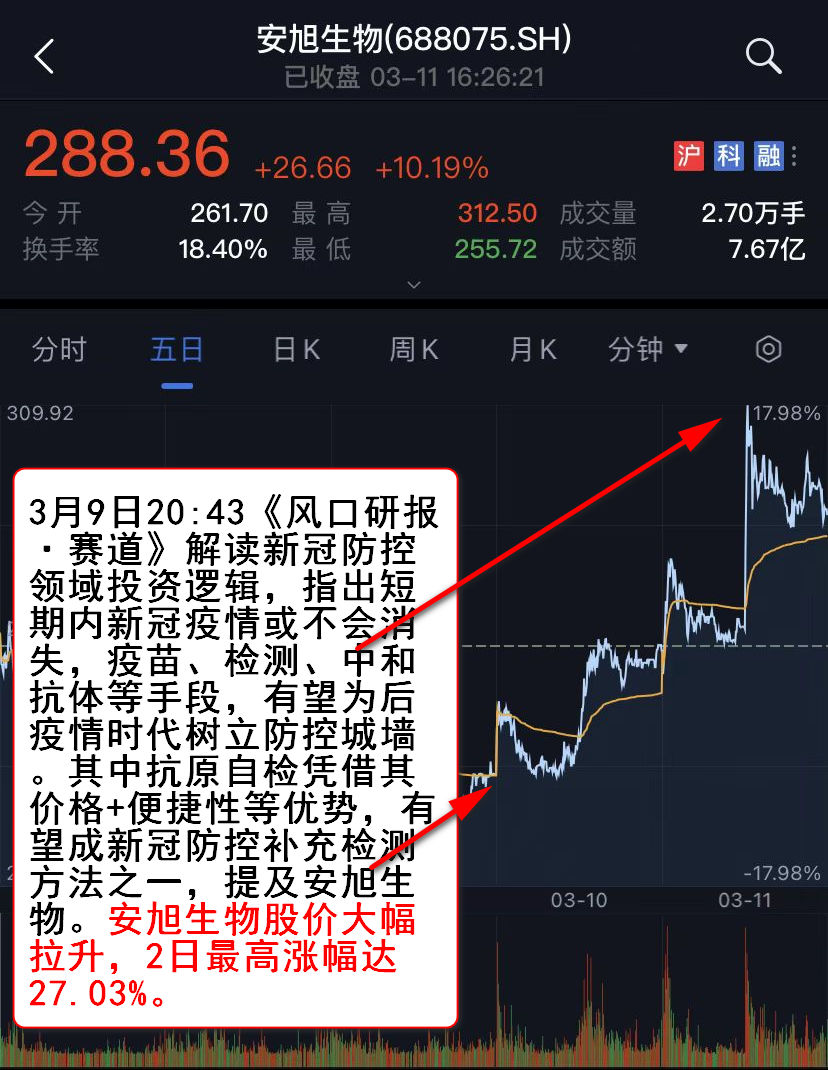Open the 分钟 interval dropdown

coord(648,350)
